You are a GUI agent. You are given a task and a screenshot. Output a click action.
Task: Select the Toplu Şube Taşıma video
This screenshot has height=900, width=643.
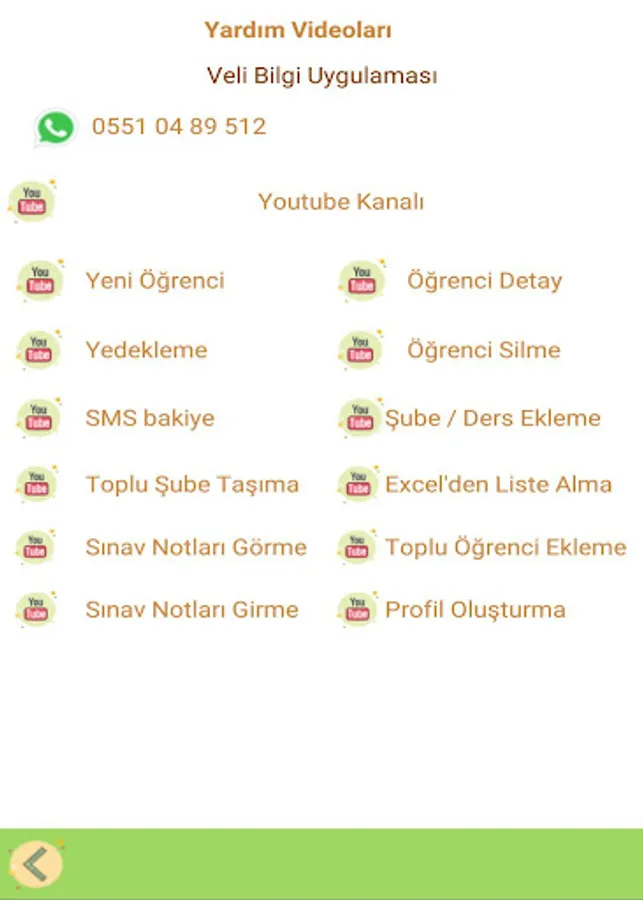[192, 485]
